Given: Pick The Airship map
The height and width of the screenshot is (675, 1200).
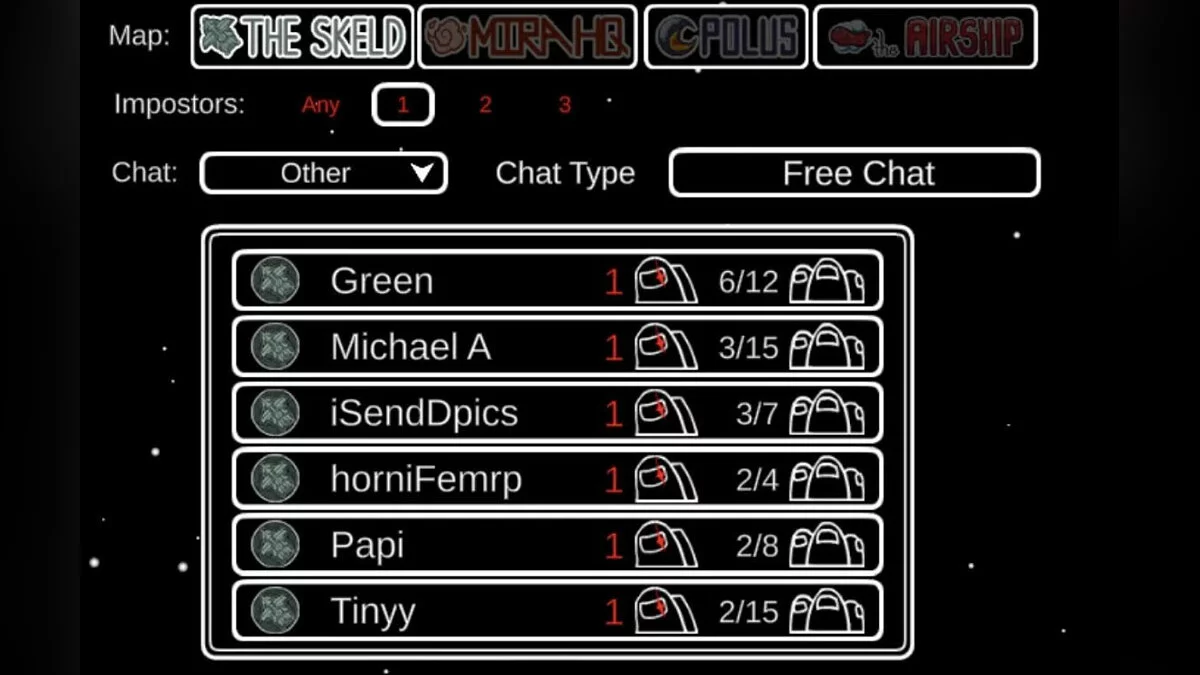Looking at the screenshot, I should [x=925, y=37].
